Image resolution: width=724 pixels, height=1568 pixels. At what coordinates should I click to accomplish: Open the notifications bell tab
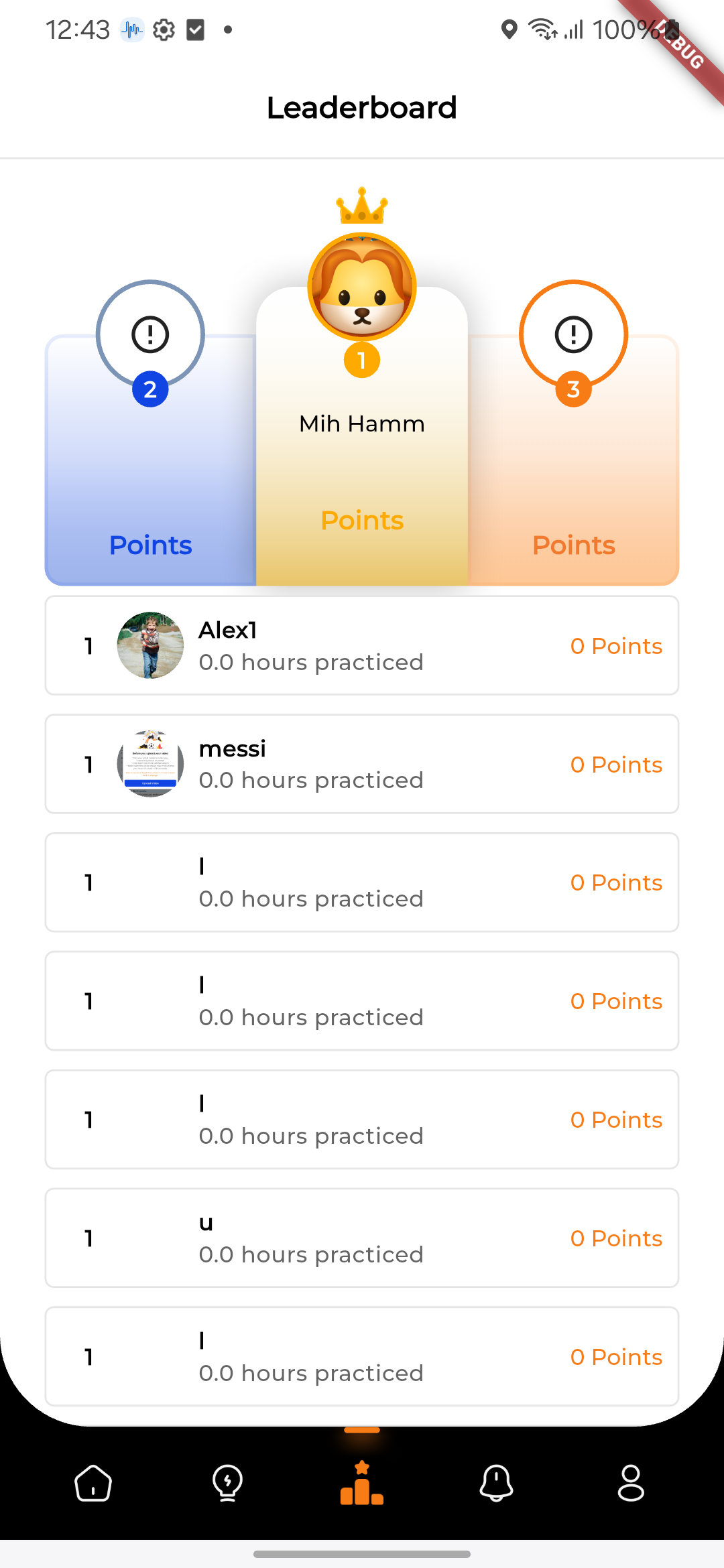496,1483
